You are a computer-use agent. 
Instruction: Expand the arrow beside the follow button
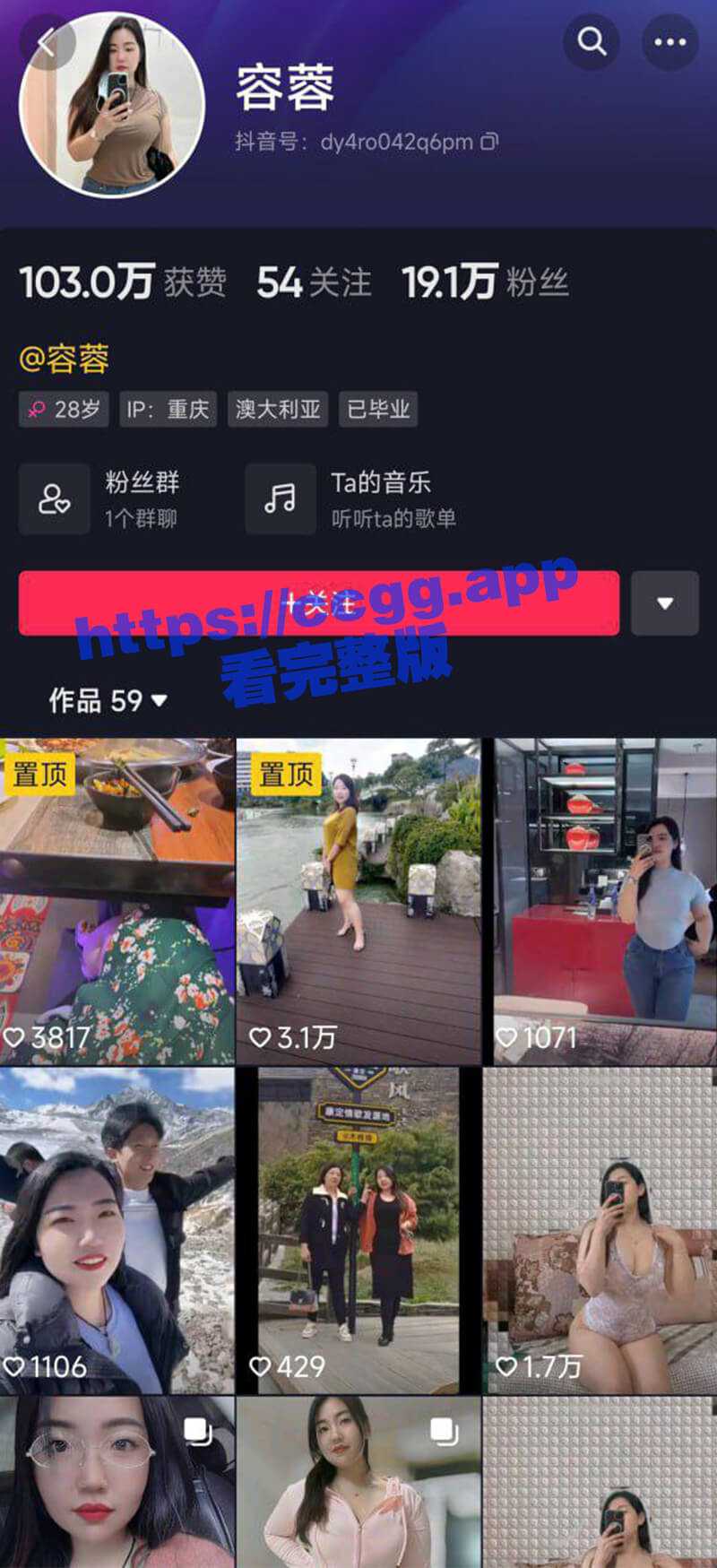click(664, 603)
